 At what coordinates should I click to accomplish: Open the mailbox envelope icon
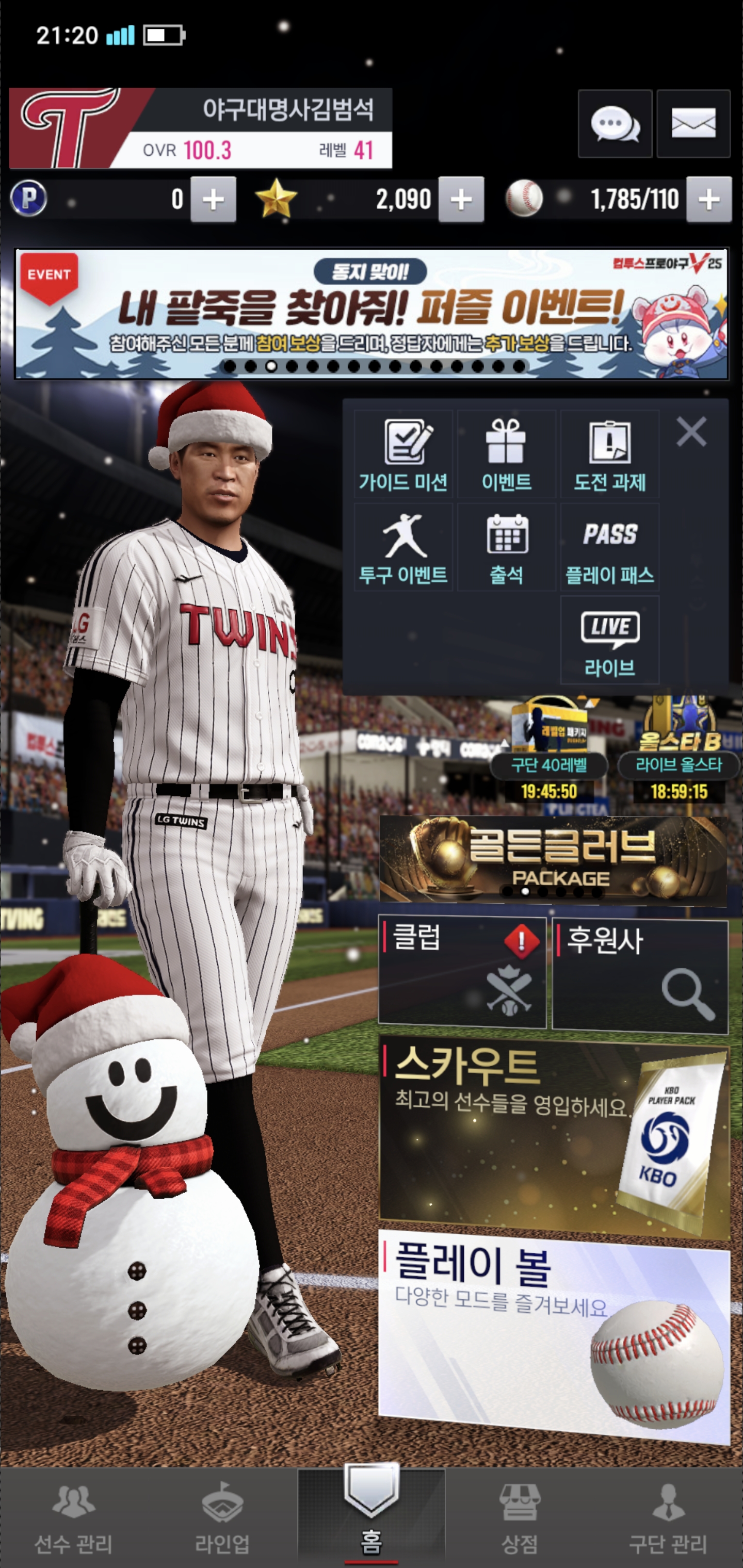pyautogui.click(x=693, y=124)
